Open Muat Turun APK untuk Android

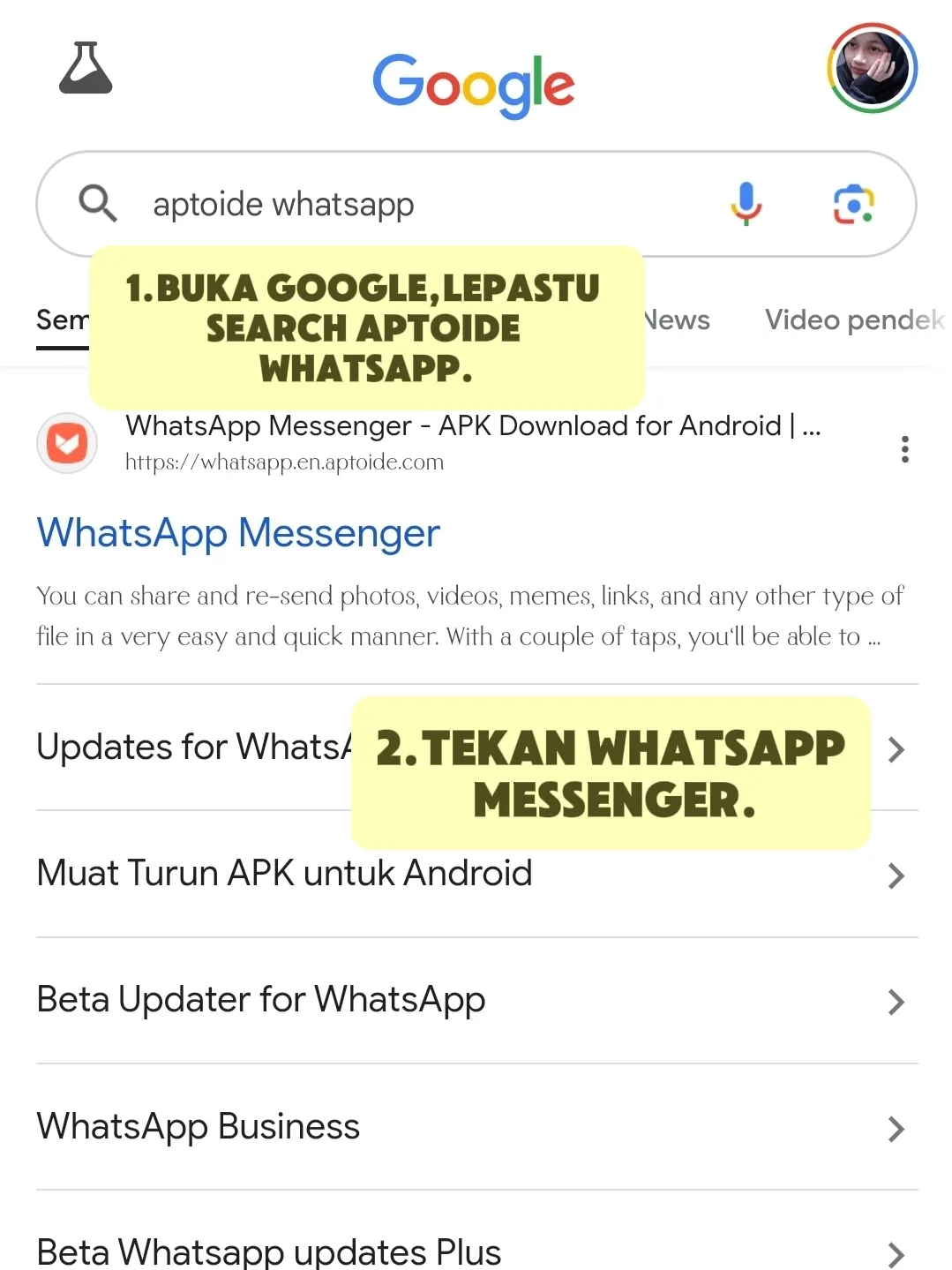284,874
